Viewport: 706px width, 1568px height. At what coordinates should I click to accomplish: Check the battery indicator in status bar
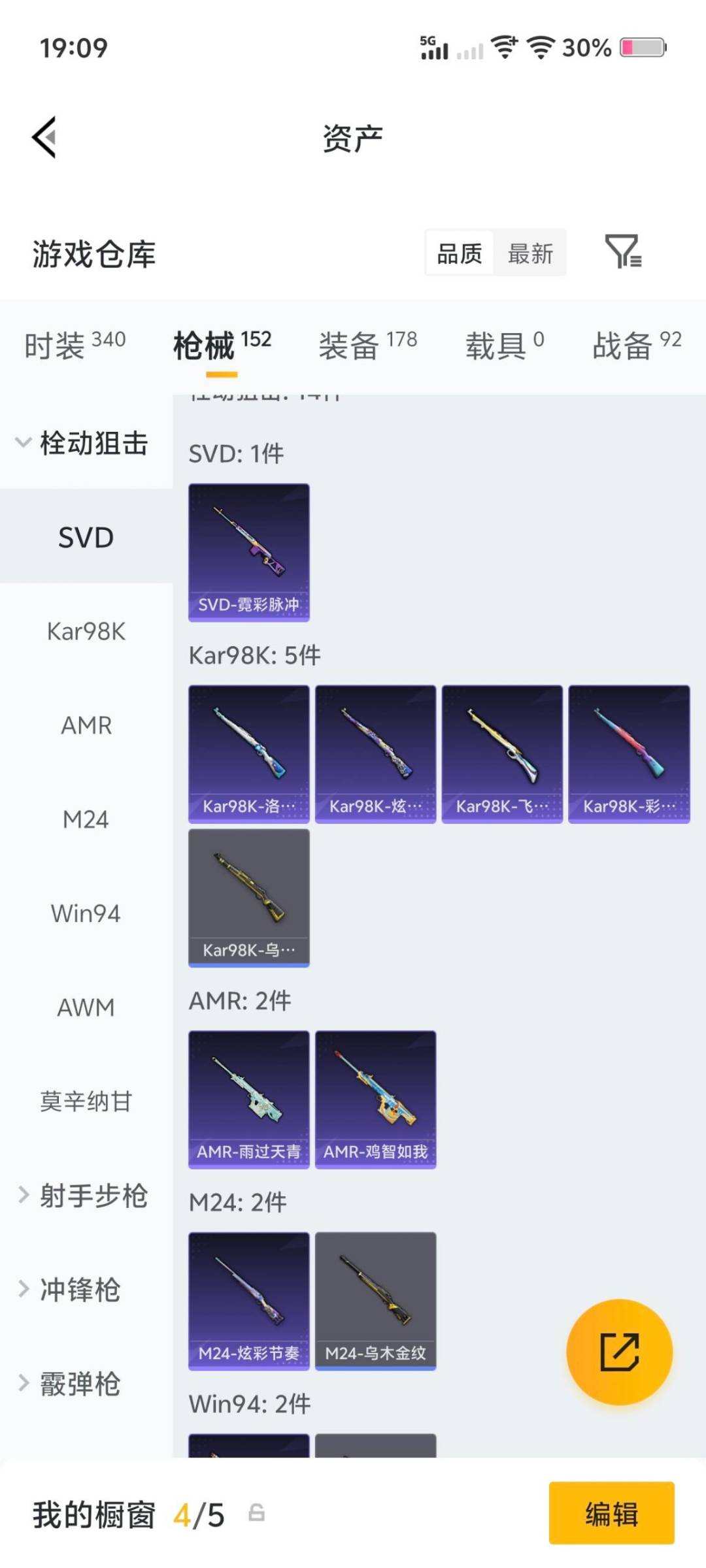tap(641, 47)
